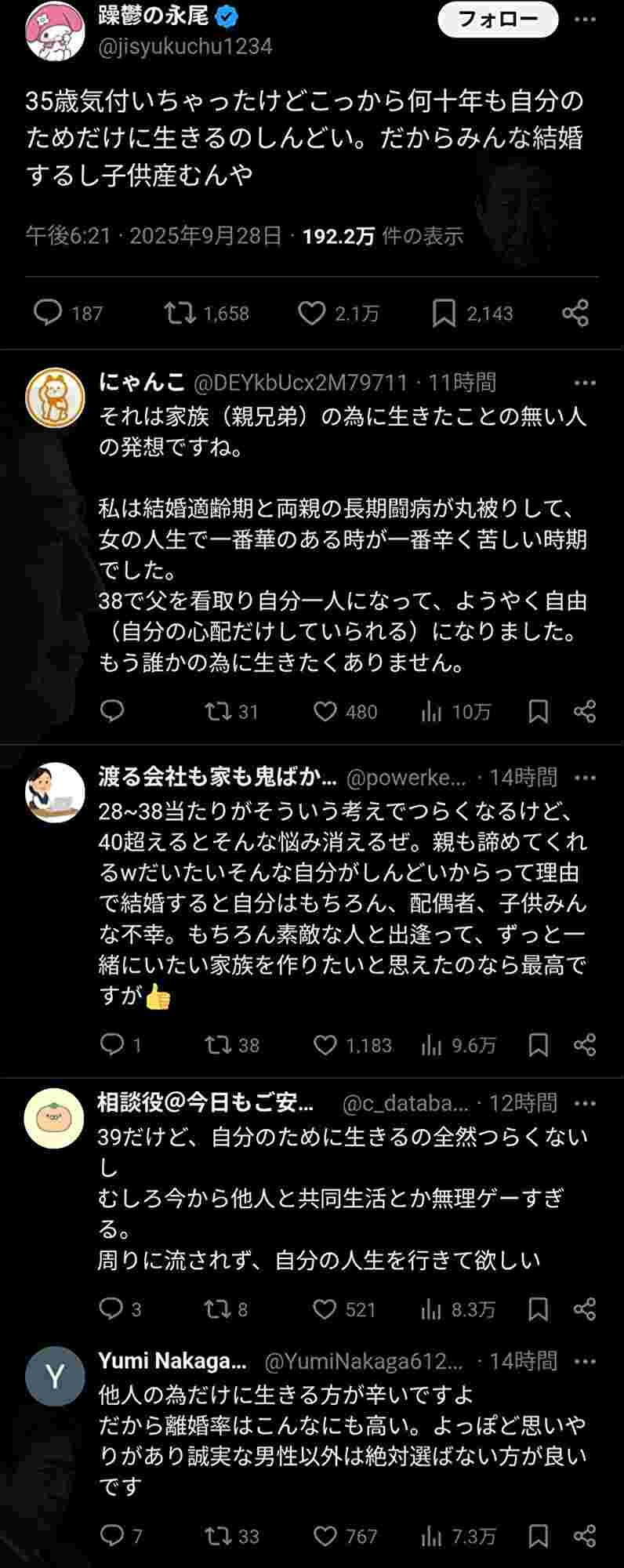The width and height of the screenshot is (624, 1568).
Task: View analytics of 相談役's reply with 8.3万 views
Action: [x=432, y=1308]
